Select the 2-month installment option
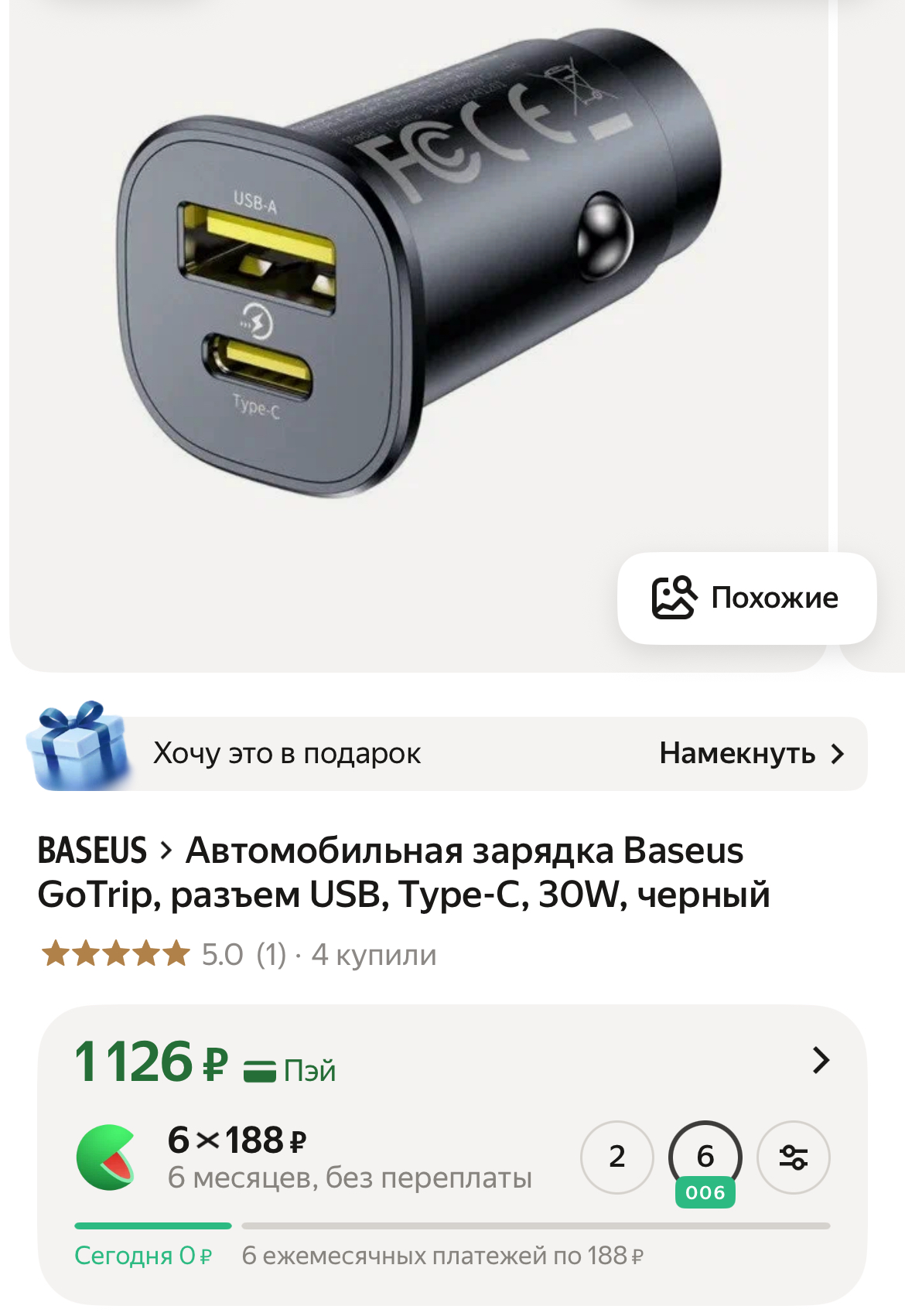 pyautogui.click(x=616, y=1157)
